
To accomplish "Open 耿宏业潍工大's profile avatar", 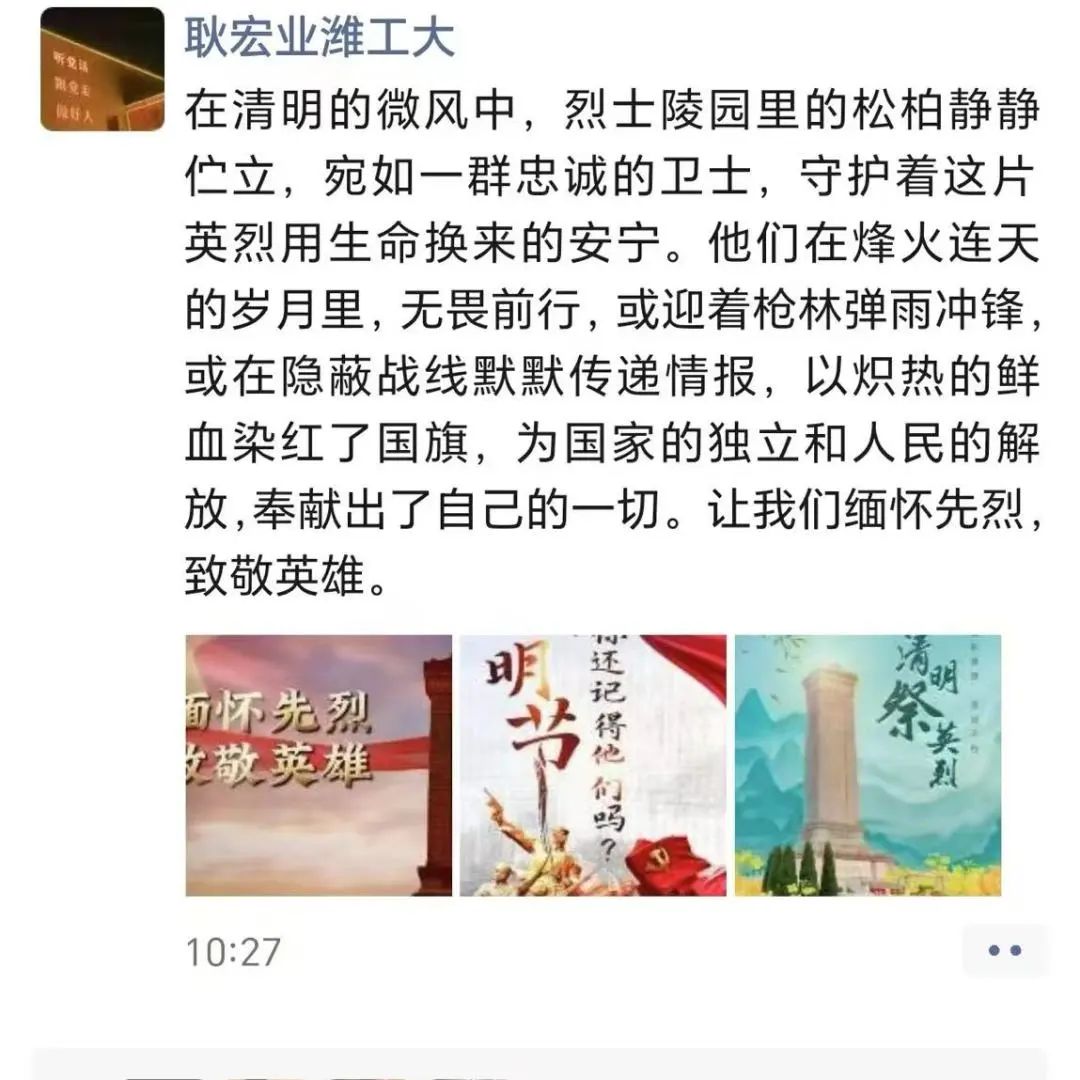I will click(x=102, y=69).
